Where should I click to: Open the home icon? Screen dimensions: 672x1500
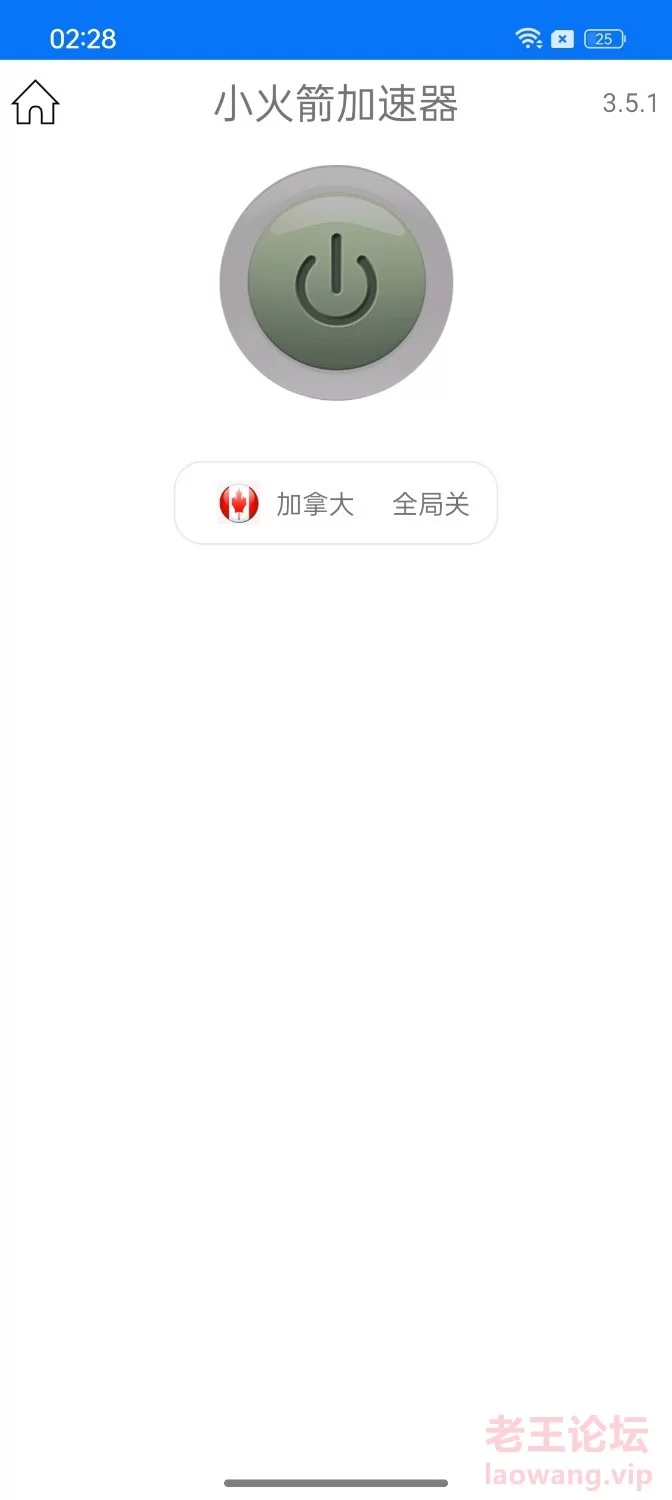click(x=36, y=103)
